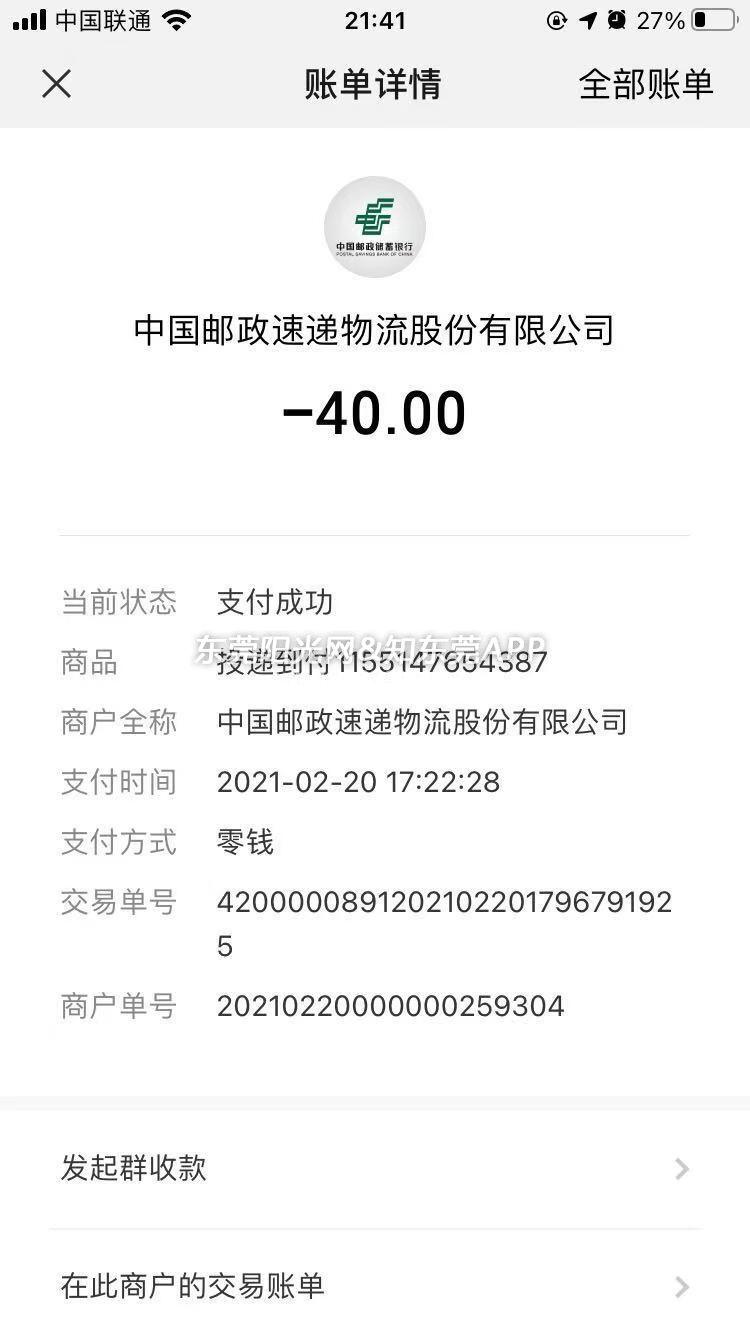Close the bill details page
The height and width of the screenshot is (1334, 750).
pos(56,84)
